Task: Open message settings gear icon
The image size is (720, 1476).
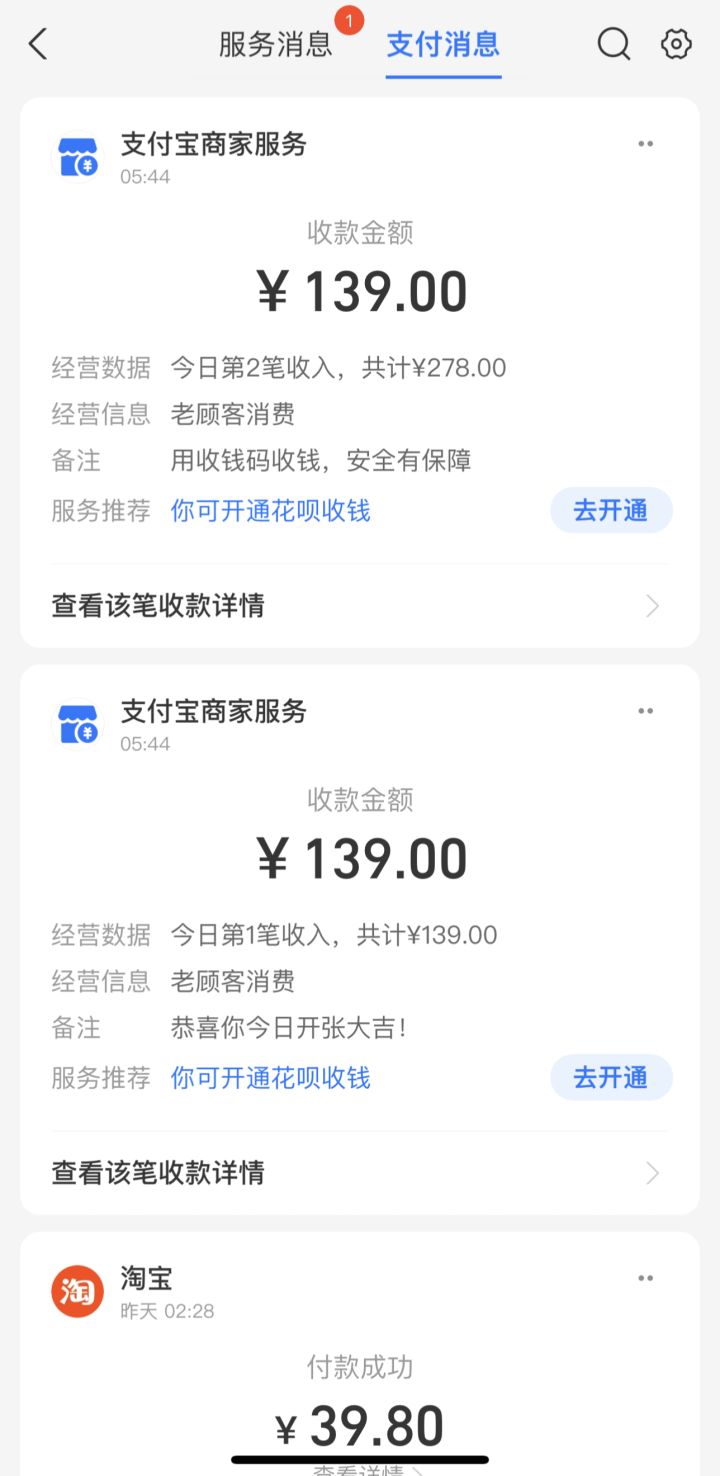Action: pyautogui.click(x=677, y=44)
